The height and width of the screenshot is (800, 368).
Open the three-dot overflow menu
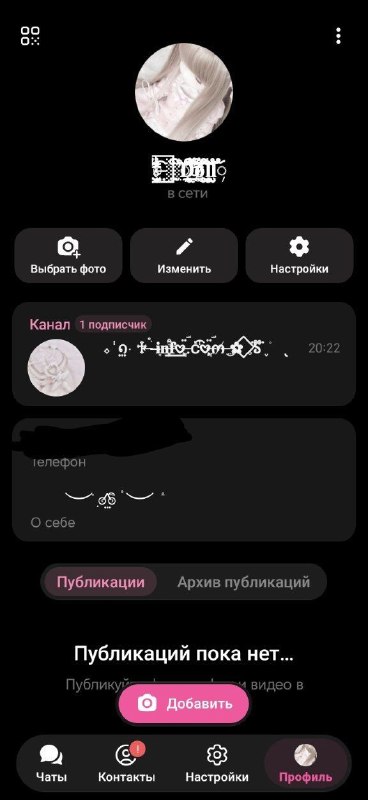[x=338, y=36]
